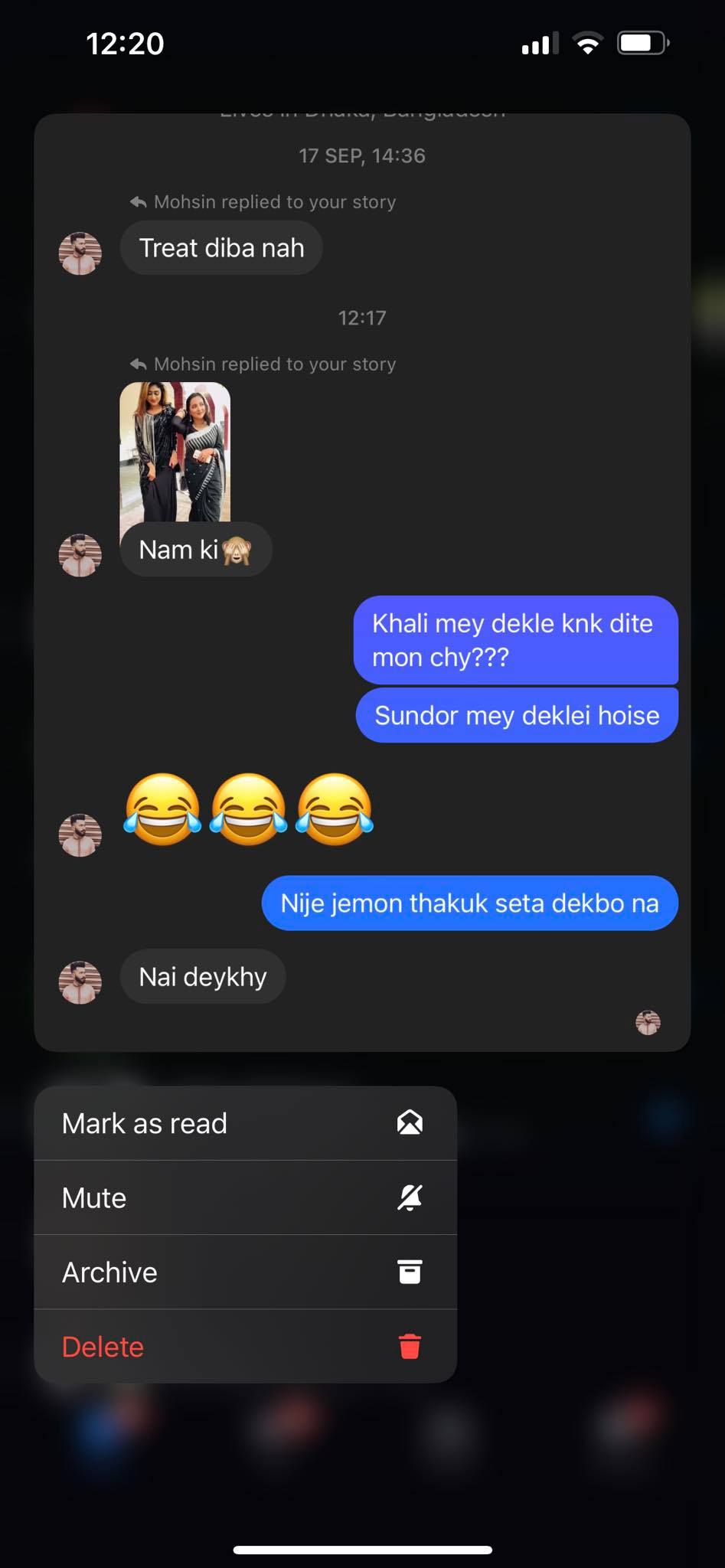Select Mark as read option
725x1568 pixels.
tap(245, 1123)
